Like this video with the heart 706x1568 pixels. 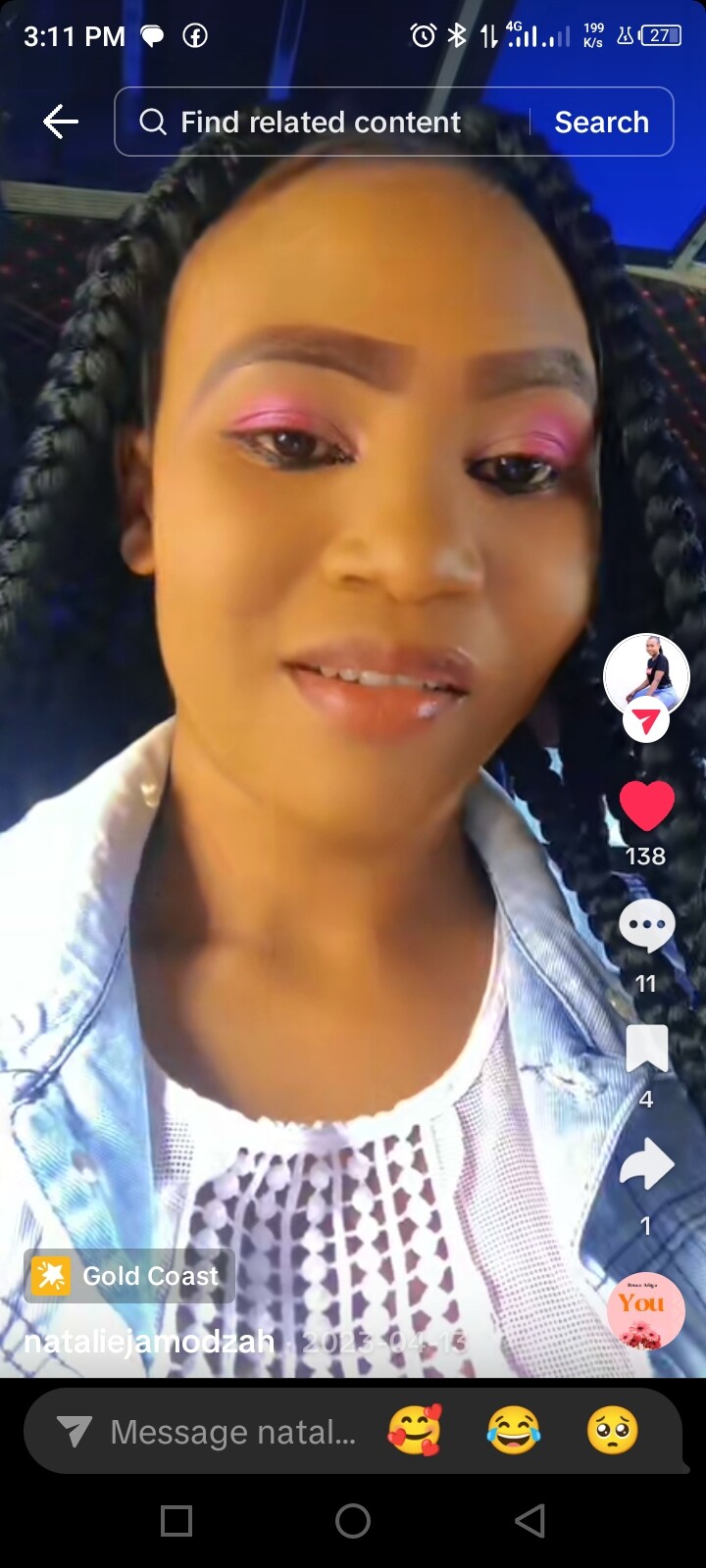coord(646,807)
